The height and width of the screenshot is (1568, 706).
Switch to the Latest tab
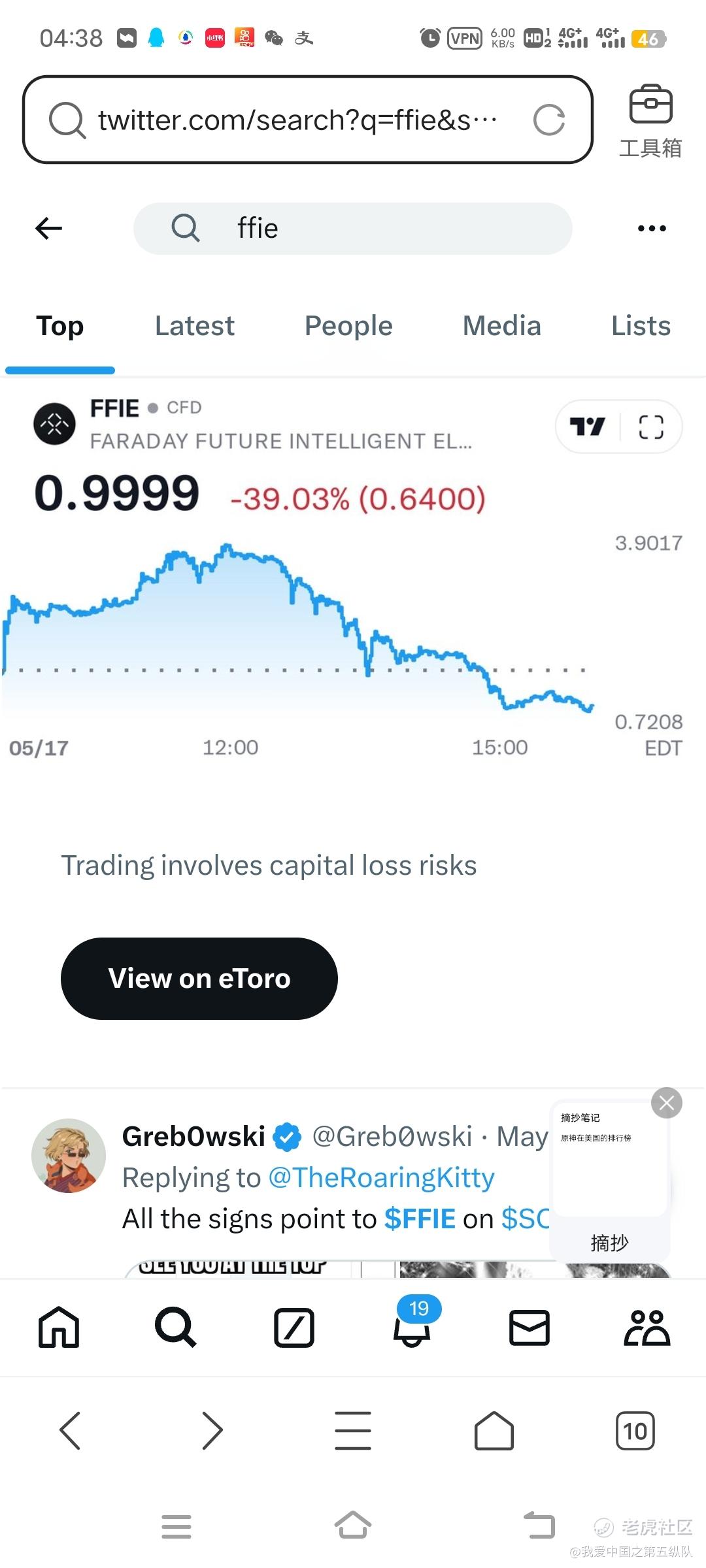[195, 325]
